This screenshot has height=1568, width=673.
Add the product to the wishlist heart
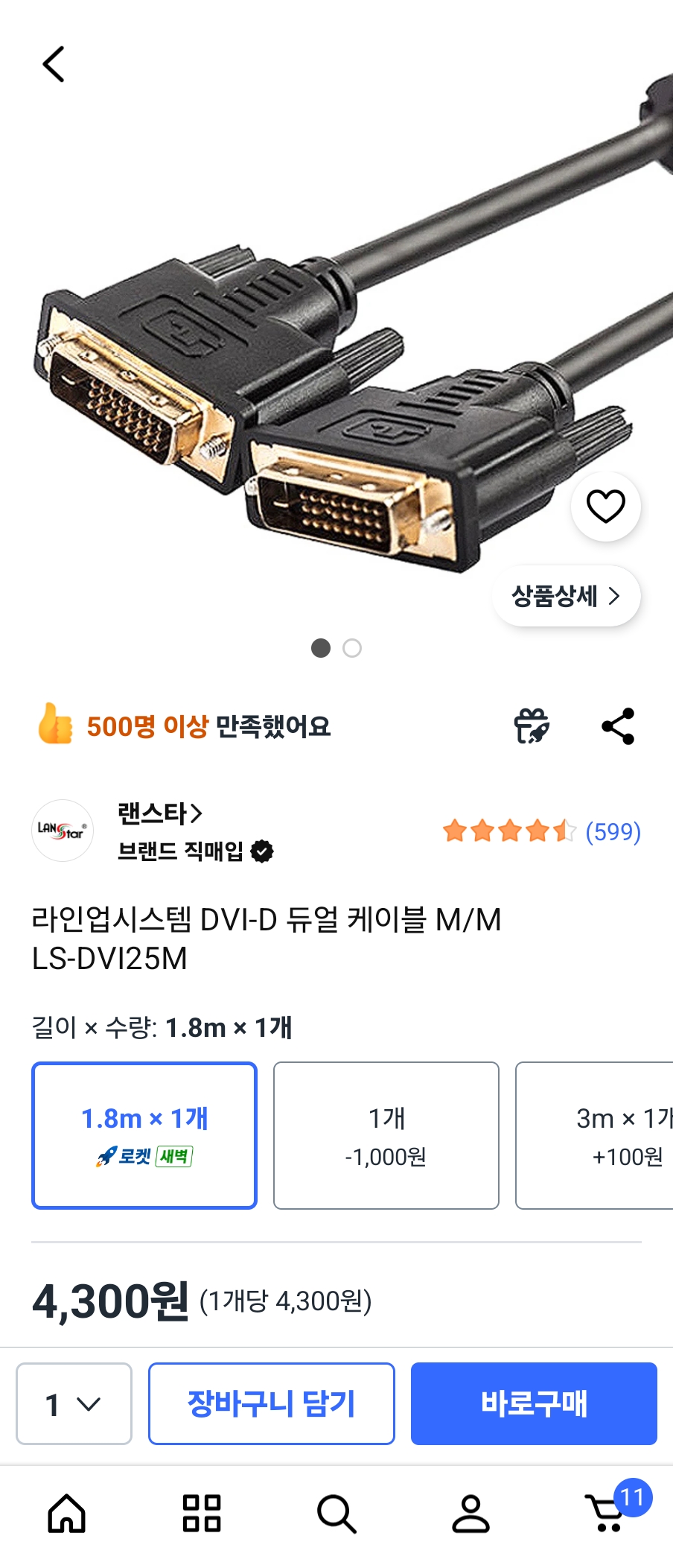pyautogui.click(x=605, y=507)
